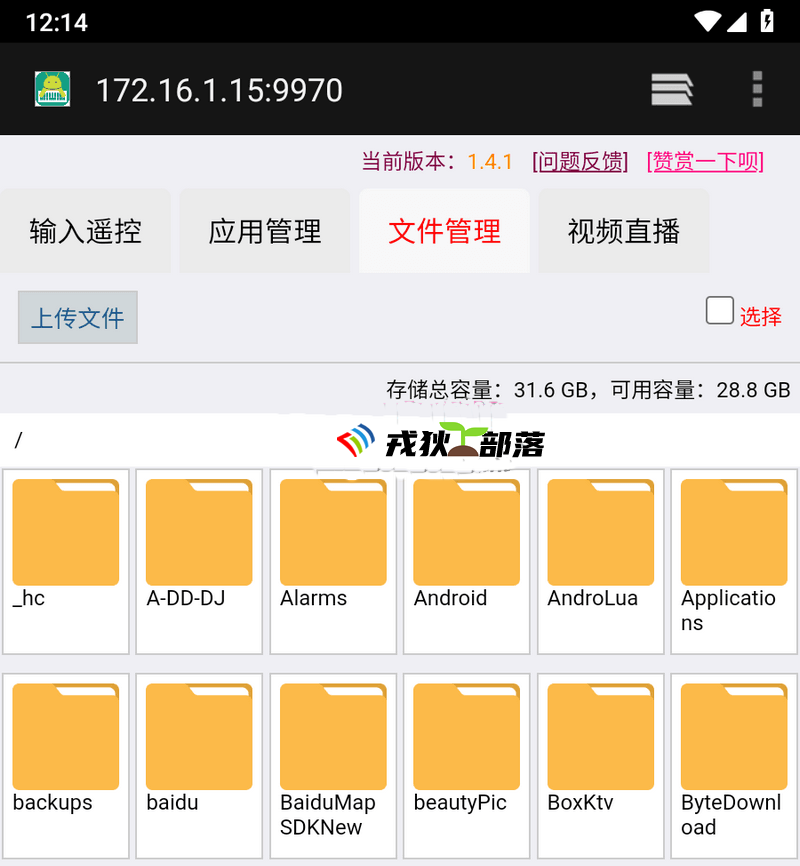Open the 问题反馈 feedback link
Viewport: 800px width, 866px height.
tap(580, 161)
